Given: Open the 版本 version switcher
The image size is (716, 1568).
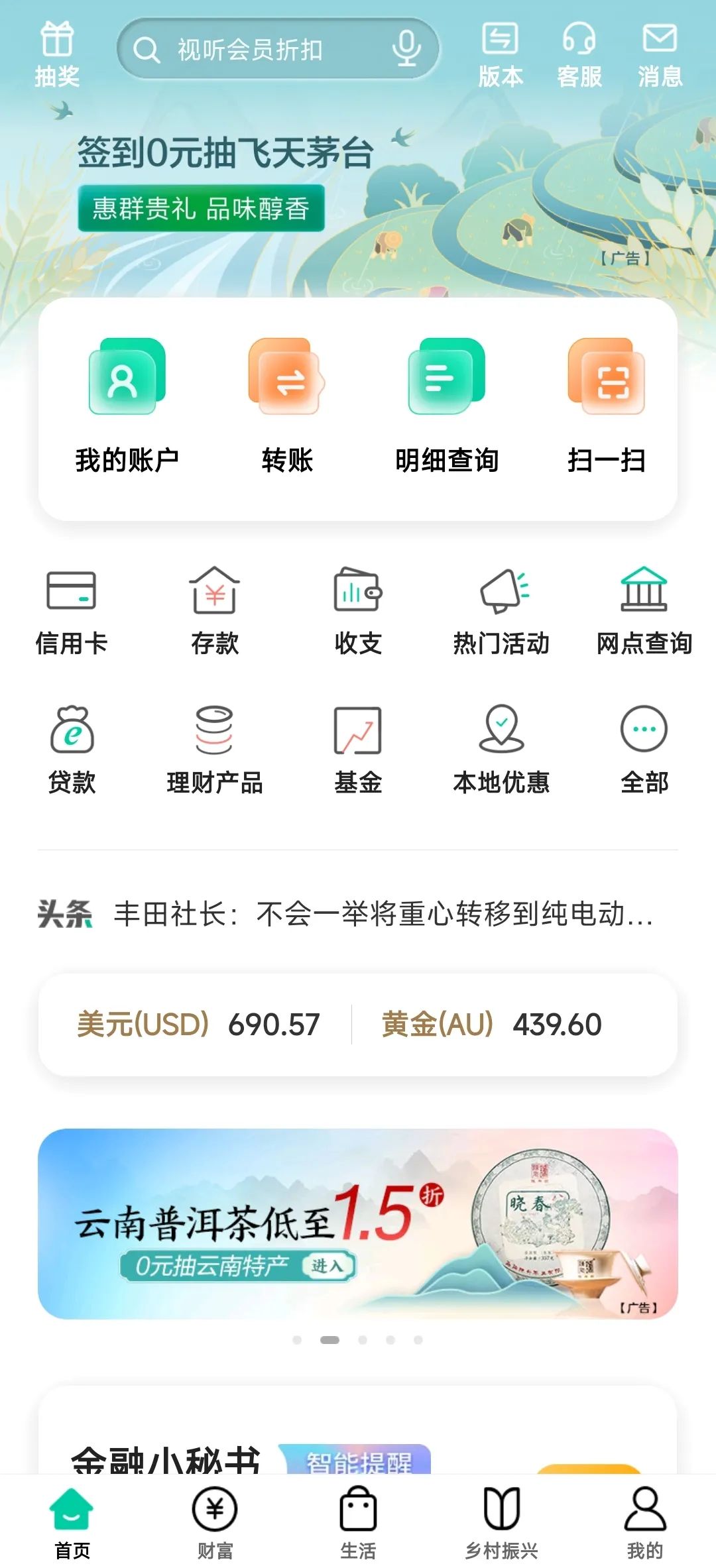Looking at the screenshot, I should [x=501, y=54].
